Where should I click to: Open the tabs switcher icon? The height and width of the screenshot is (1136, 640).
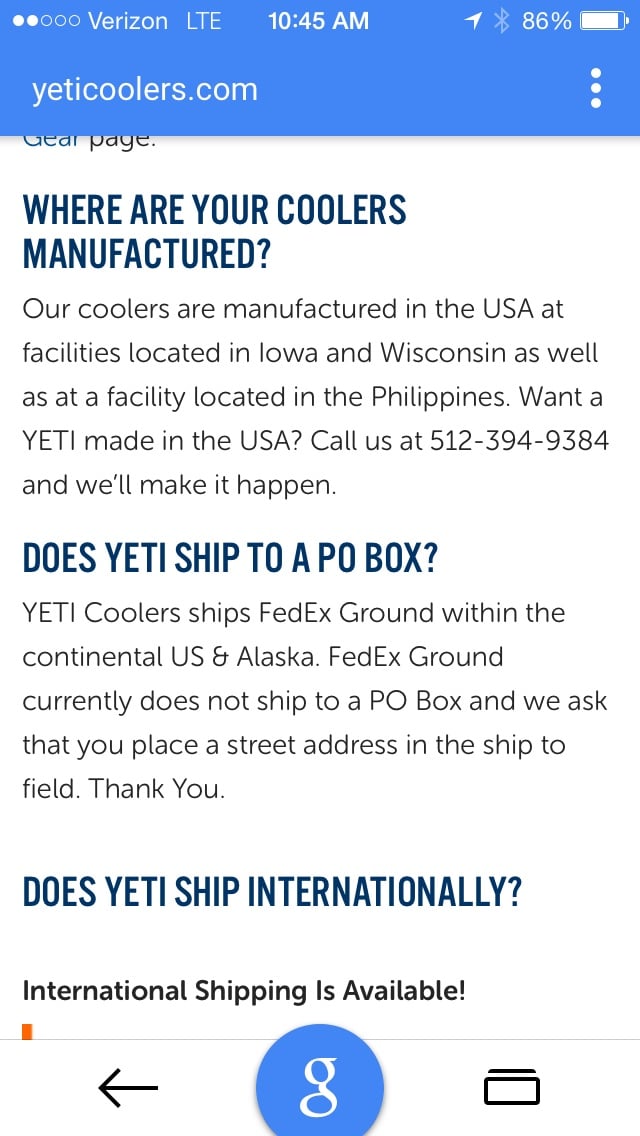coord(511,1087)
